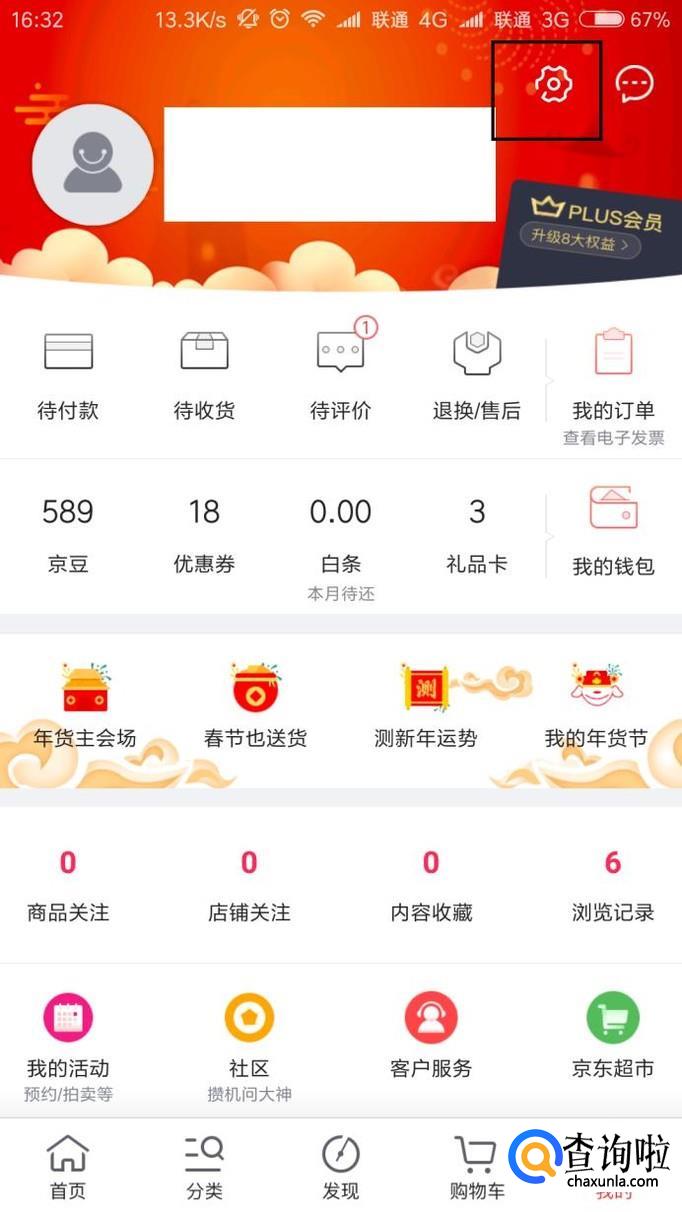View 浏览记录 history
The height and width of the screenshot is (1212, 682).
point(613,885)
